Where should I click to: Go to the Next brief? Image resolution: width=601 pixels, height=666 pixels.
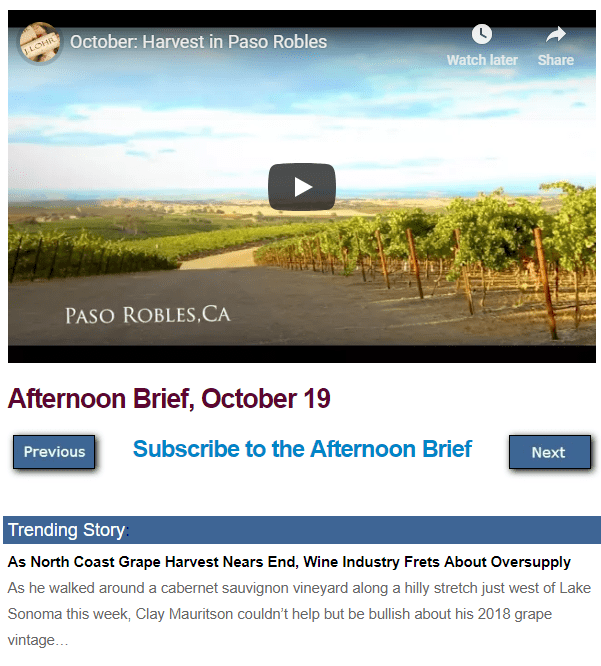[x=549, y=452]
